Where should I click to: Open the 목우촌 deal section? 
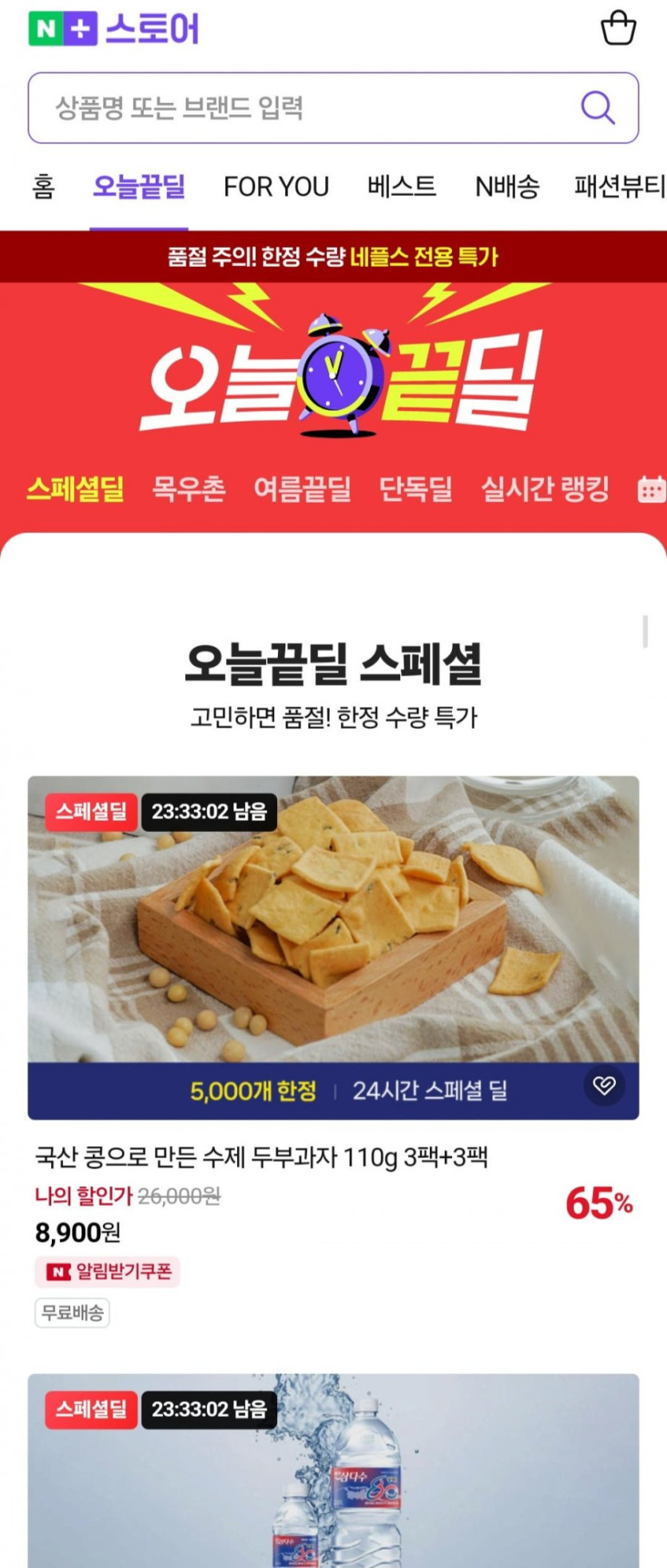[x=189, y=488]
